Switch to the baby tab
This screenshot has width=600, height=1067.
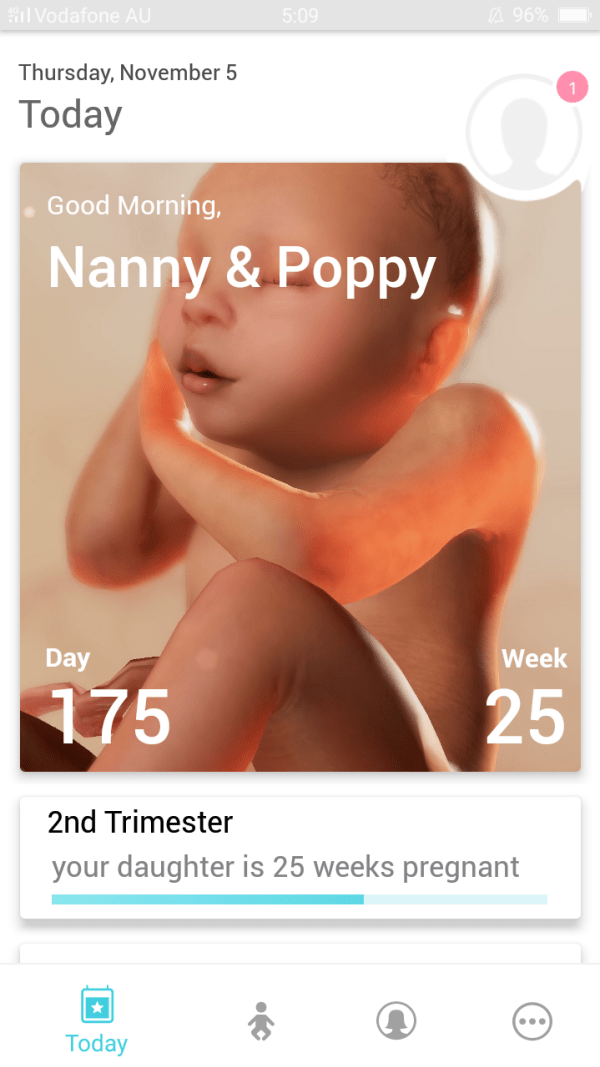(x=262, y=1020)
